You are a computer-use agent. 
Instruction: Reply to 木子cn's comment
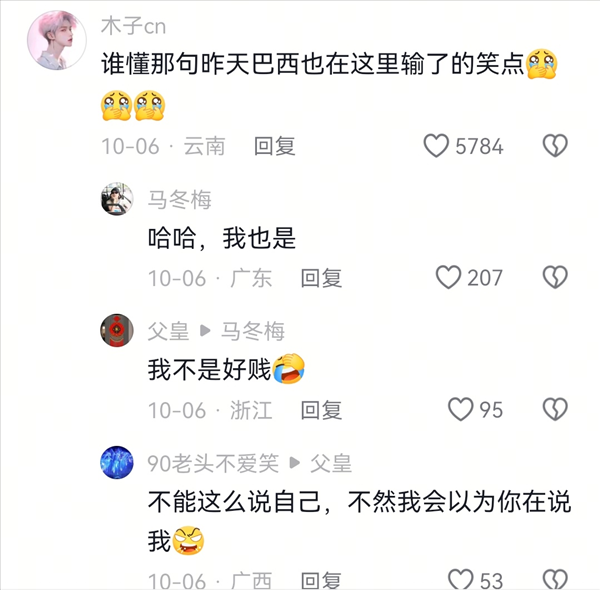(274, 147)
